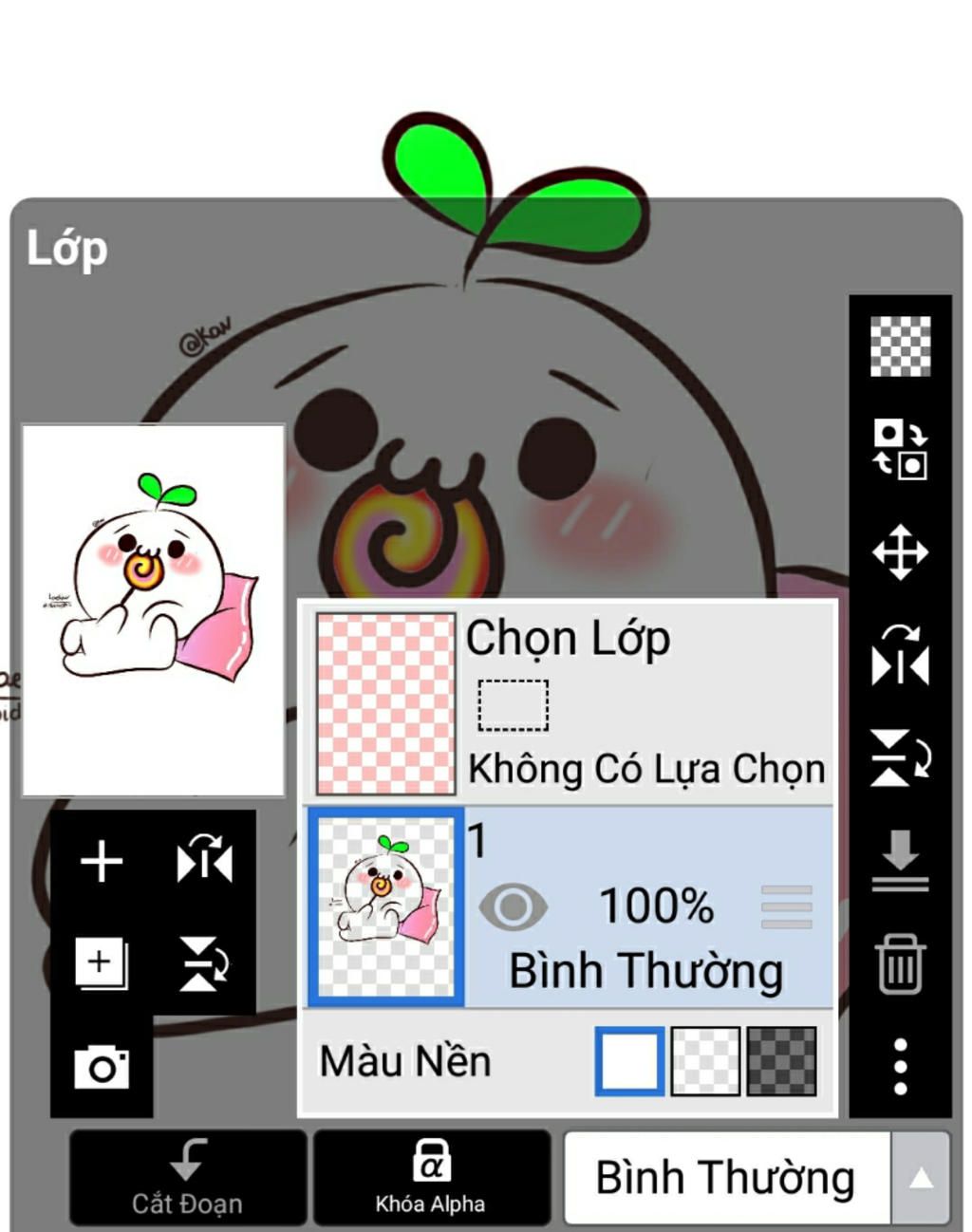Flip the layer vertically in the right toolbar
This screenshot has height=1232, width=972.
900,757
